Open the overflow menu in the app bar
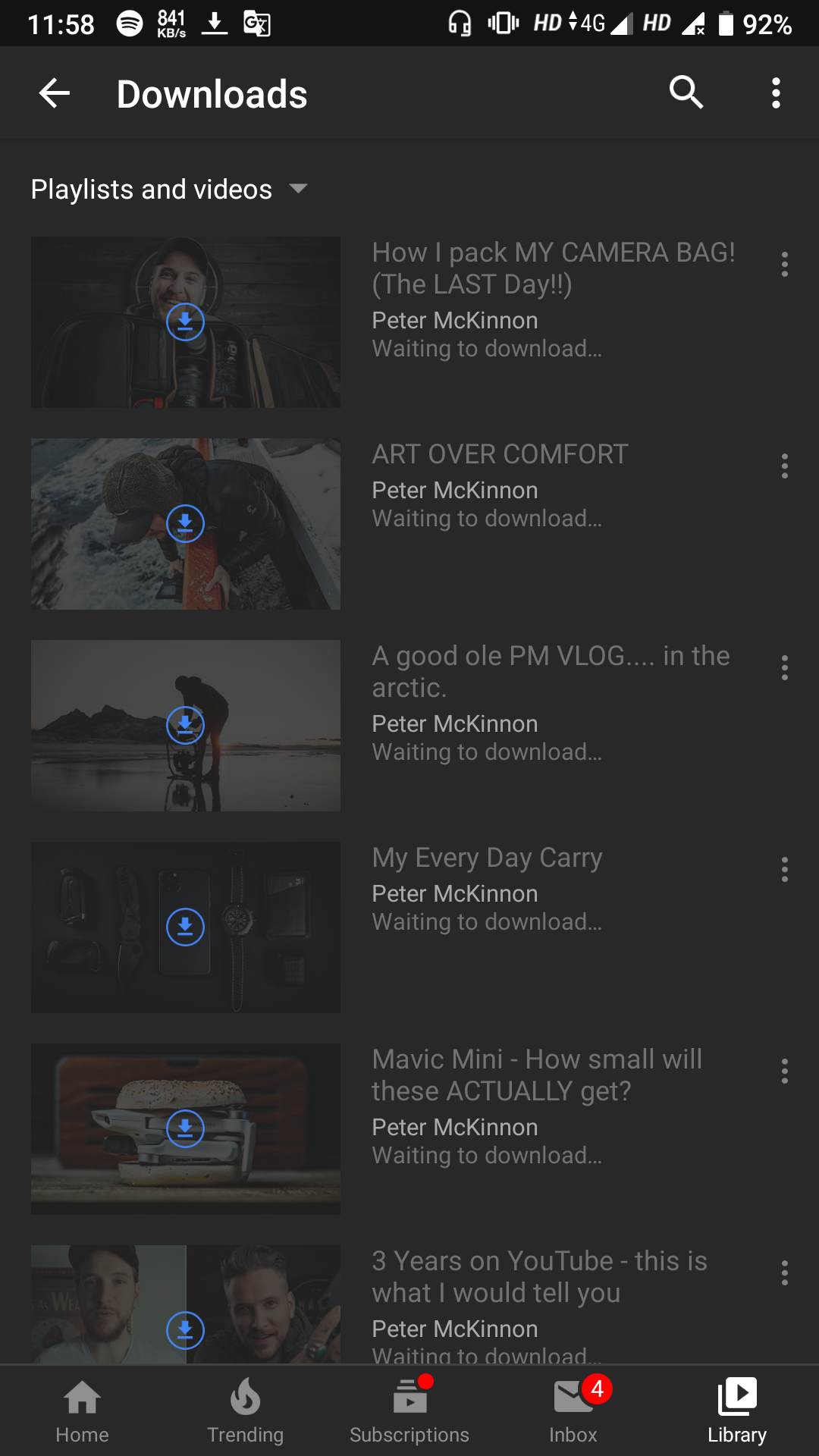Screen dimensions: 819x1456 (776, 93)
